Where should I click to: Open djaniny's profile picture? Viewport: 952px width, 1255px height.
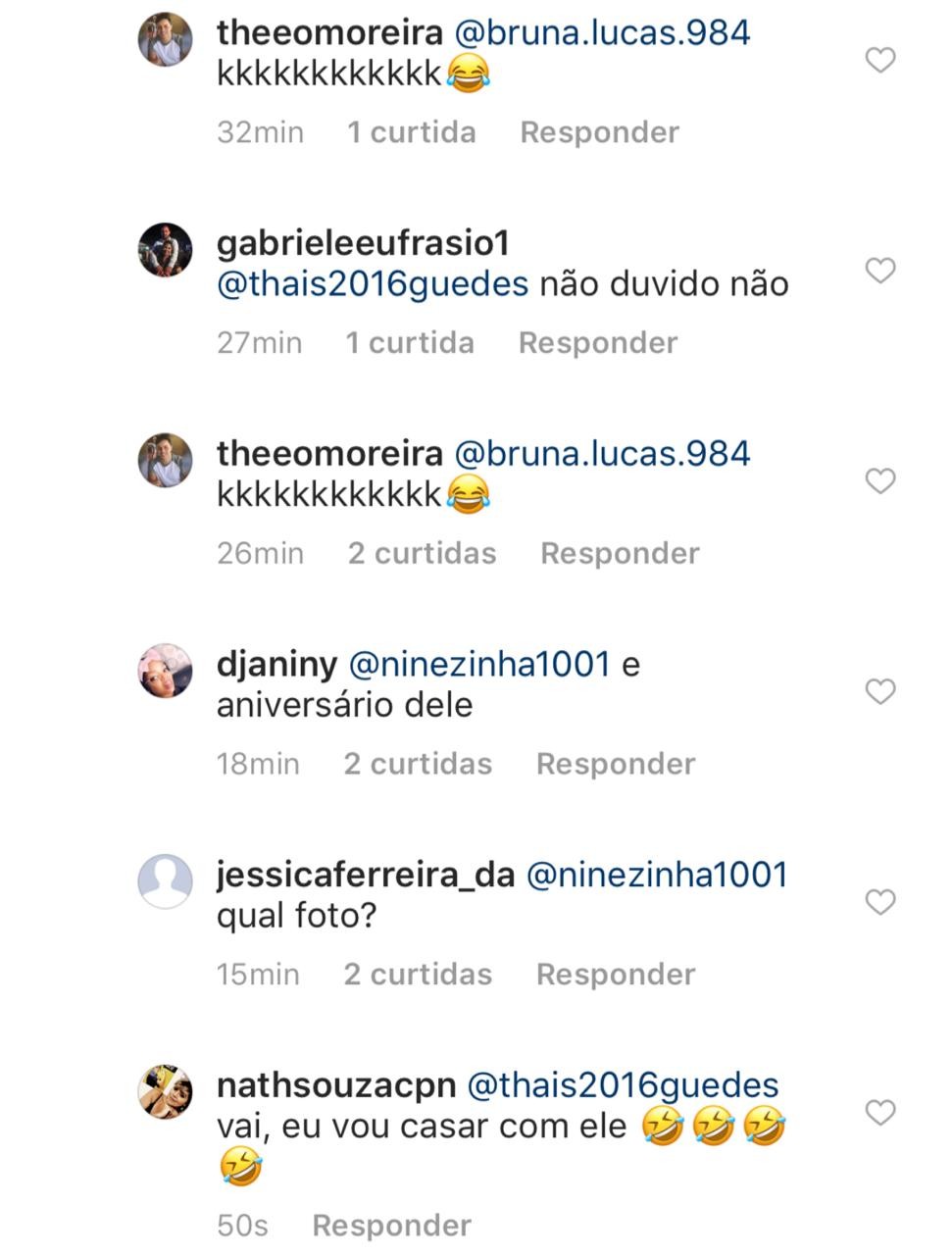(x=165, y=671)
